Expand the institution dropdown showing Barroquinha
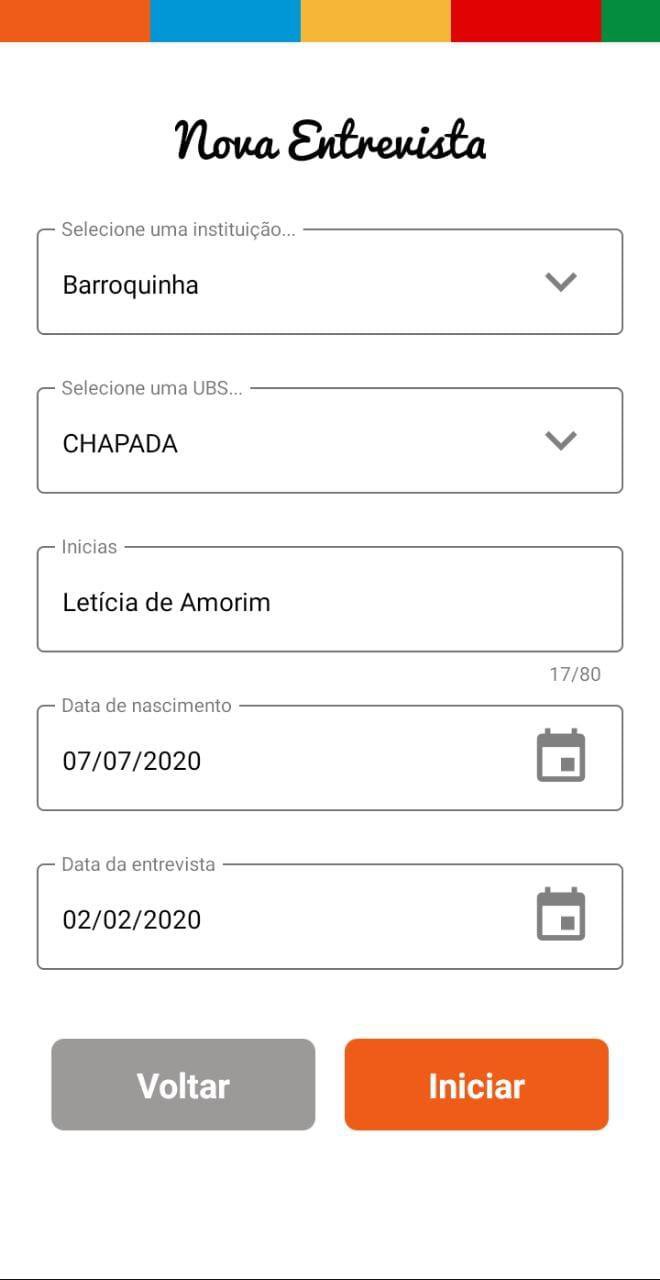The height and width of the screenshot is (1280, 660). tap(329, 283)
